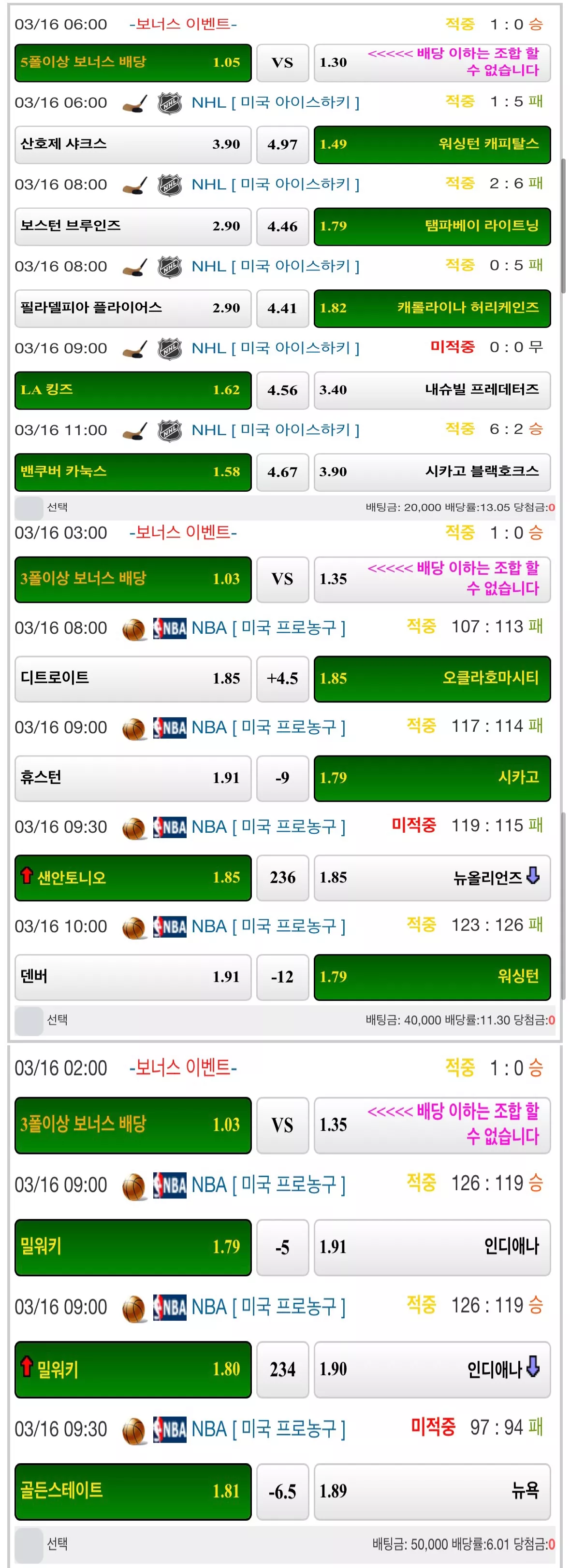Screen dimensions: 570x1568
Task: Tap the 인디애나 under option at 1.90
Action: click(432, 1369)
